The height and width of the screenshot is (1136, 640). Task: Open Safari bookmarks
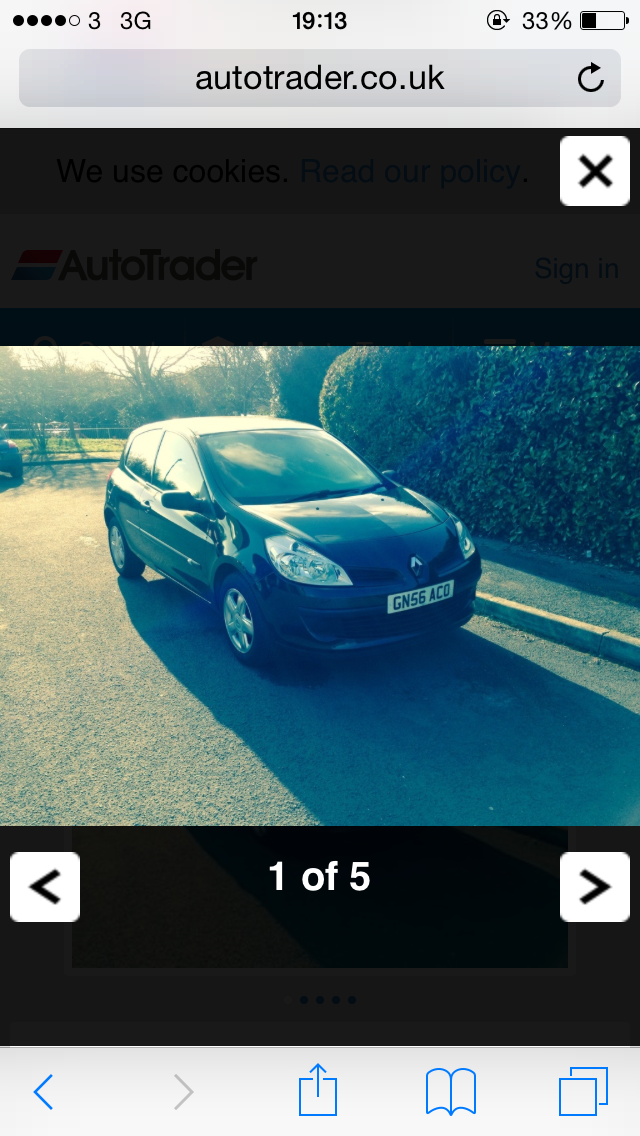[451, 1091]
